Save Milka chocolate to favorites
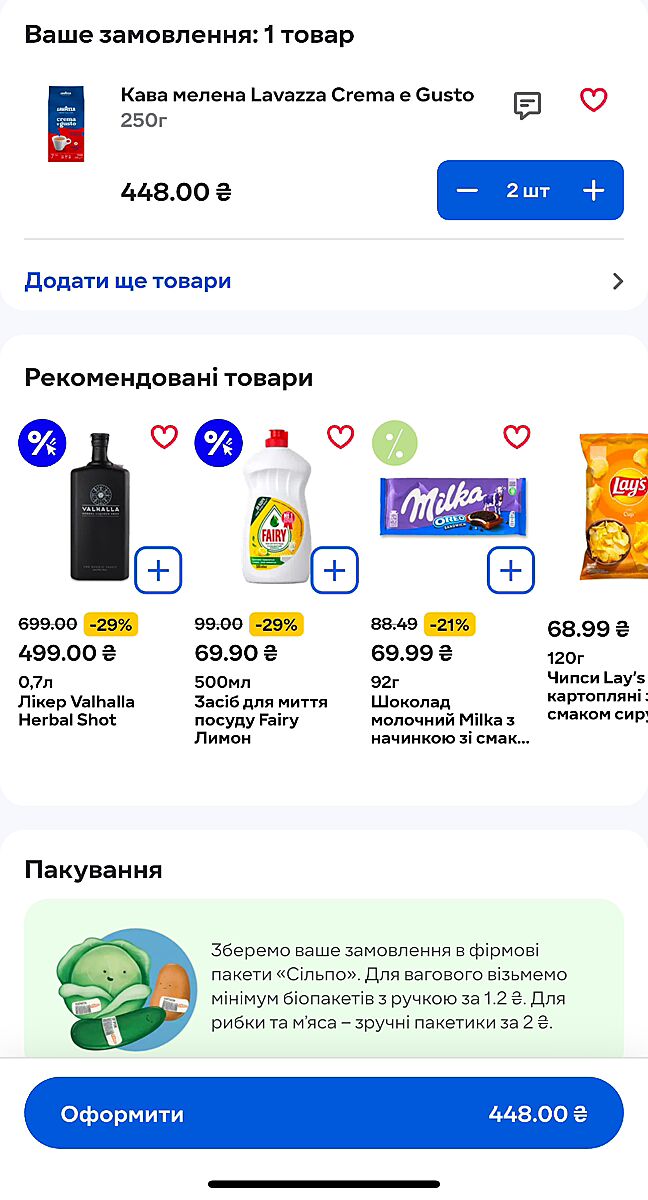This screenshot has width=648, height=1200. pos(516,437)
